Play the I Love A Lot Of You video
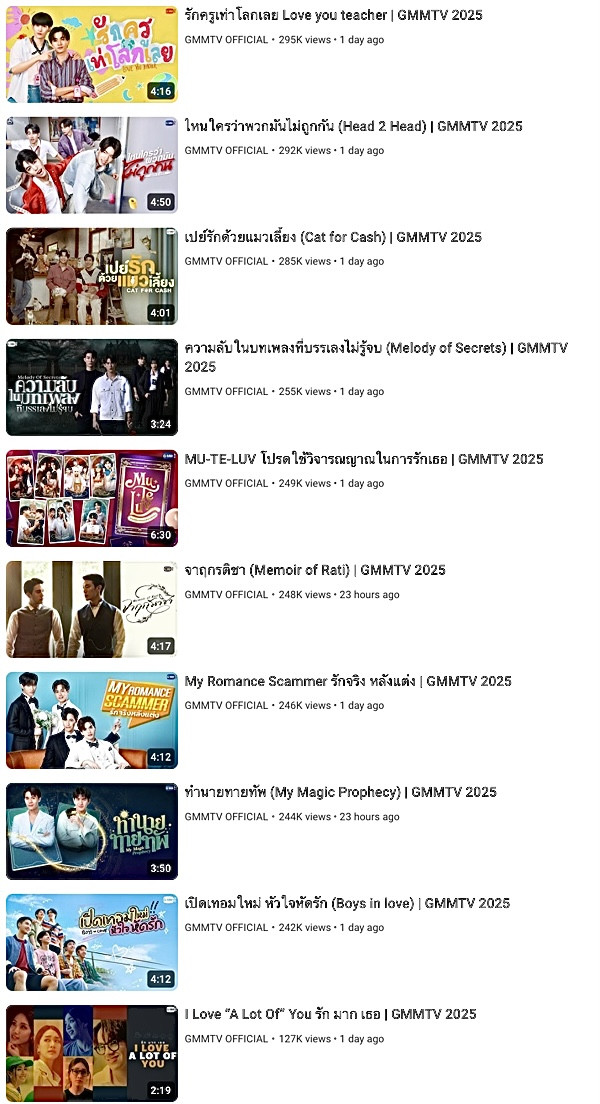 (92, 1053)
